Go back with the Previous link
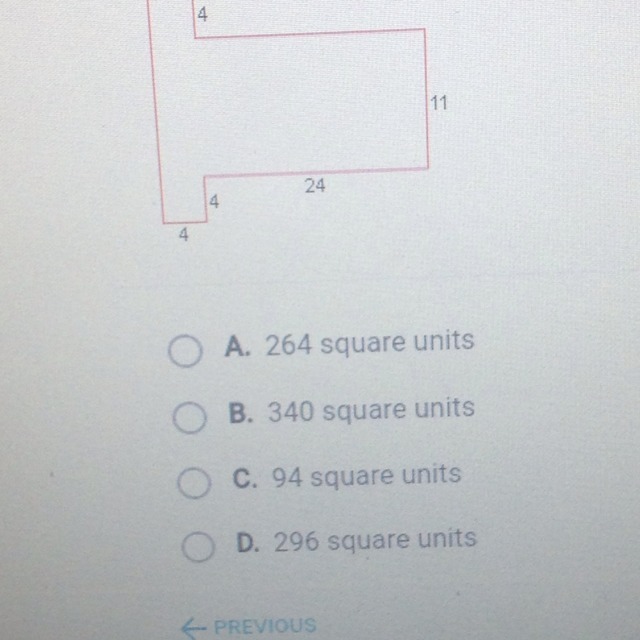The image size is (640, 640). coord(250,627)
